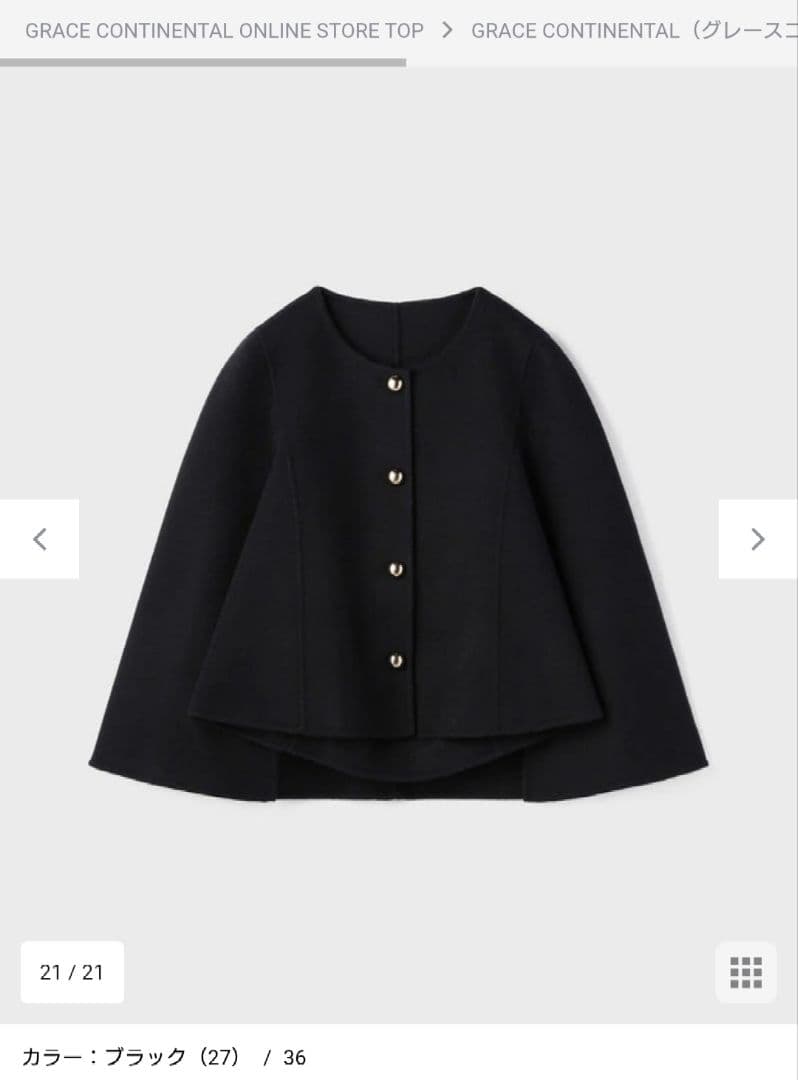Enlarge the black jacket product photo
The image size is (798, 1080).
(398, 540)
